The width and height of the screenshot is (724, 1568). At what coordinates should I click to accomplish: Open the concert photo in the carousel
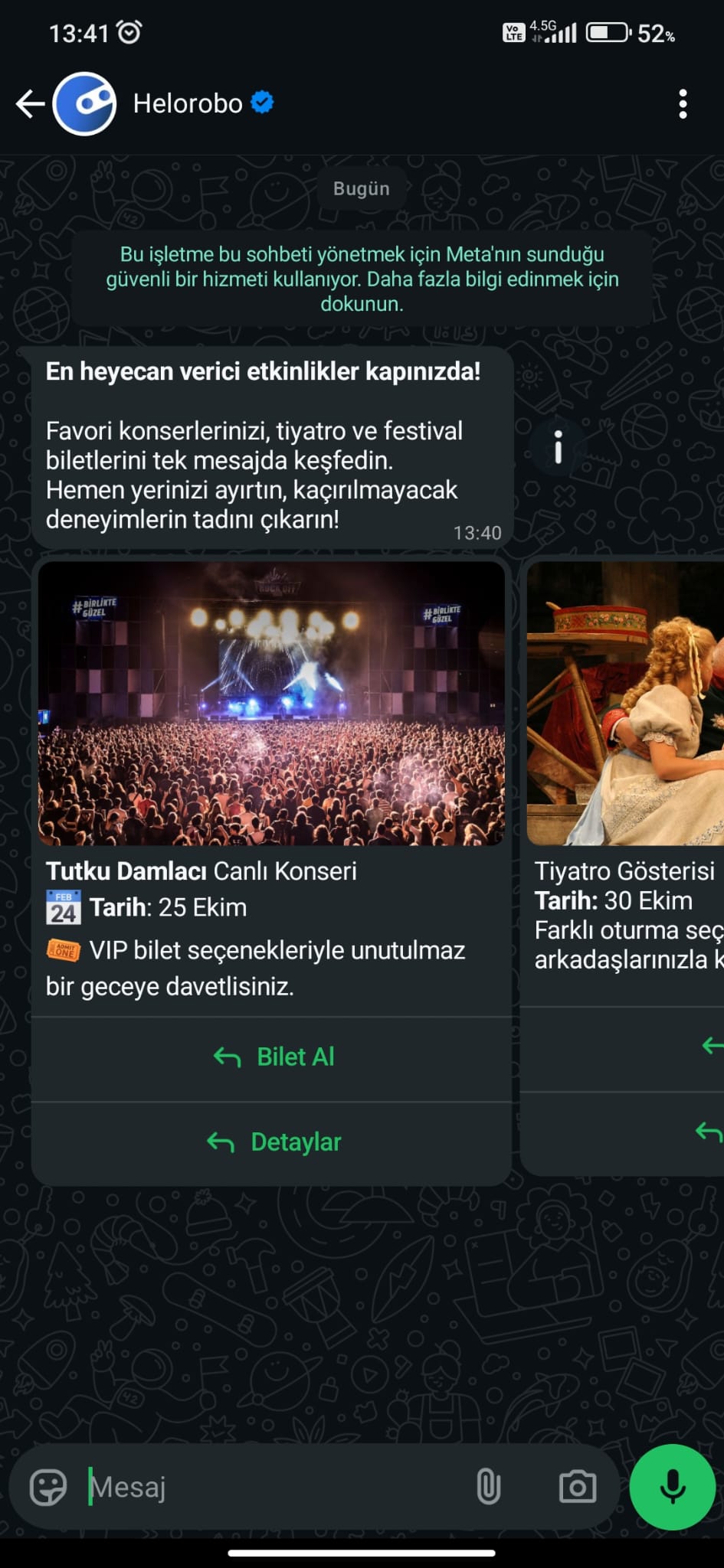[271, 704]
